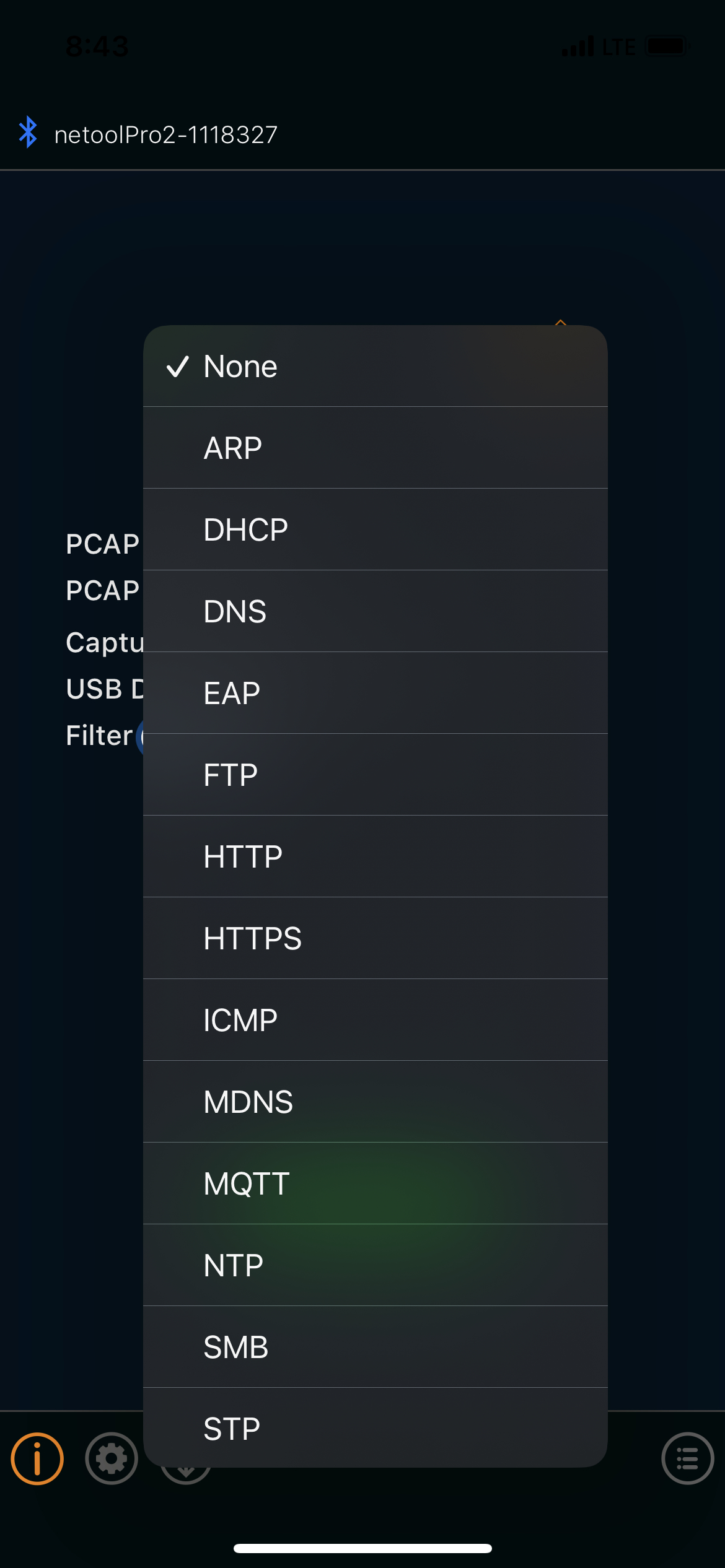Choose ARP from the filter list
Viewport: 725px width, 1568px height.
[x=374, y=448]
